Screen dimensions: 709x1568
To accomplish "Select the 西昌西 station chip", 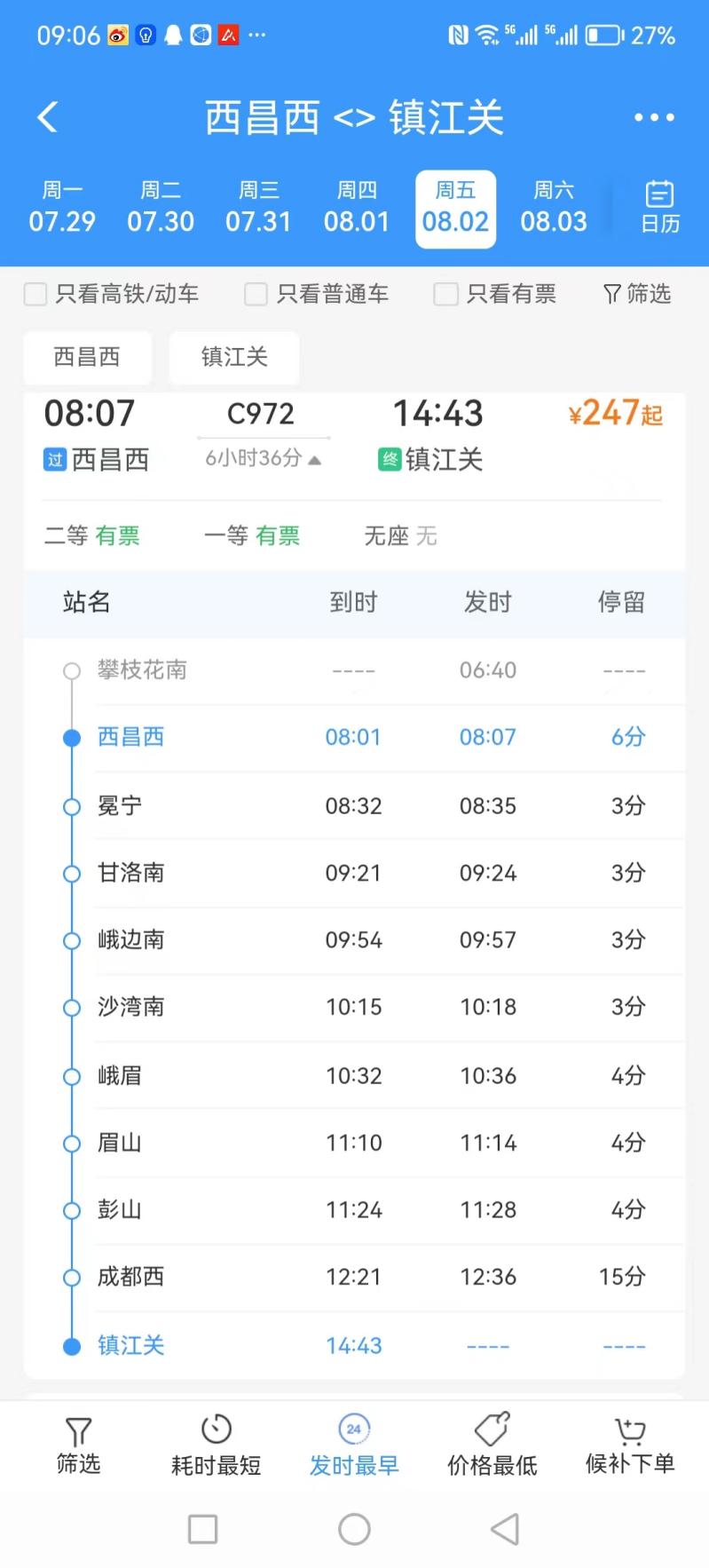I will [87, 357].
